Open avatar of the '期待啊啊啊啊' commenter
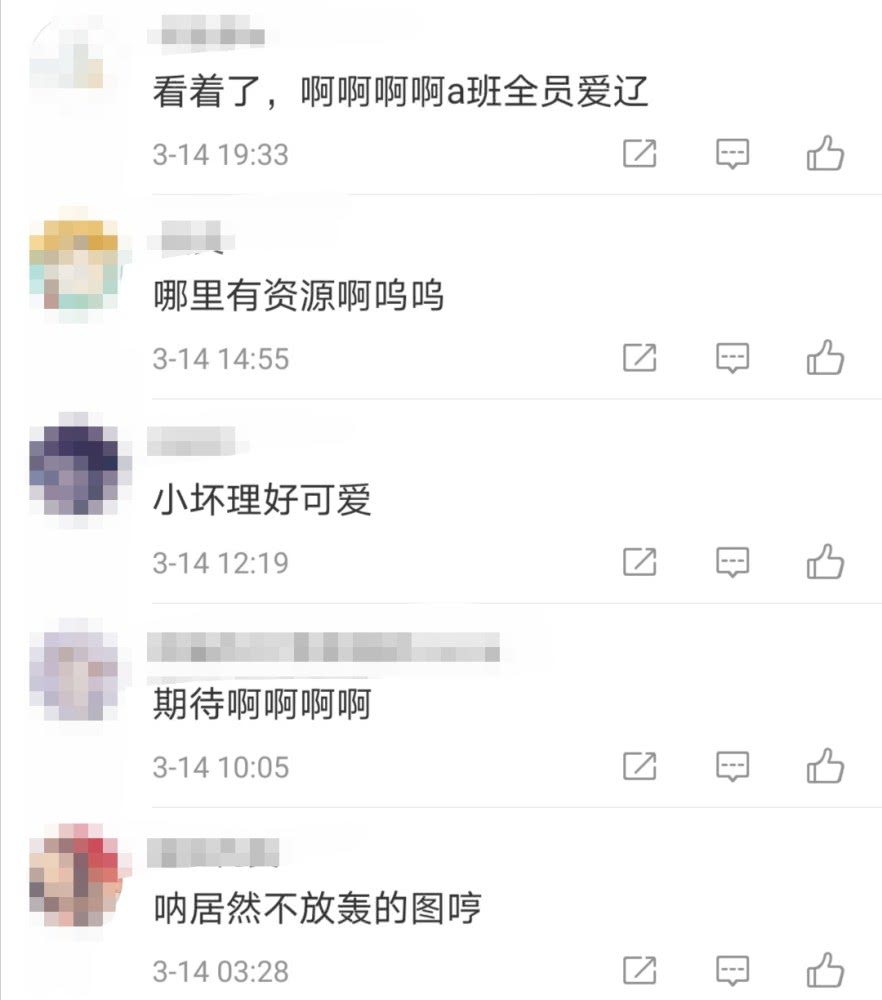The image size is (882, 1000). [74, 673]
